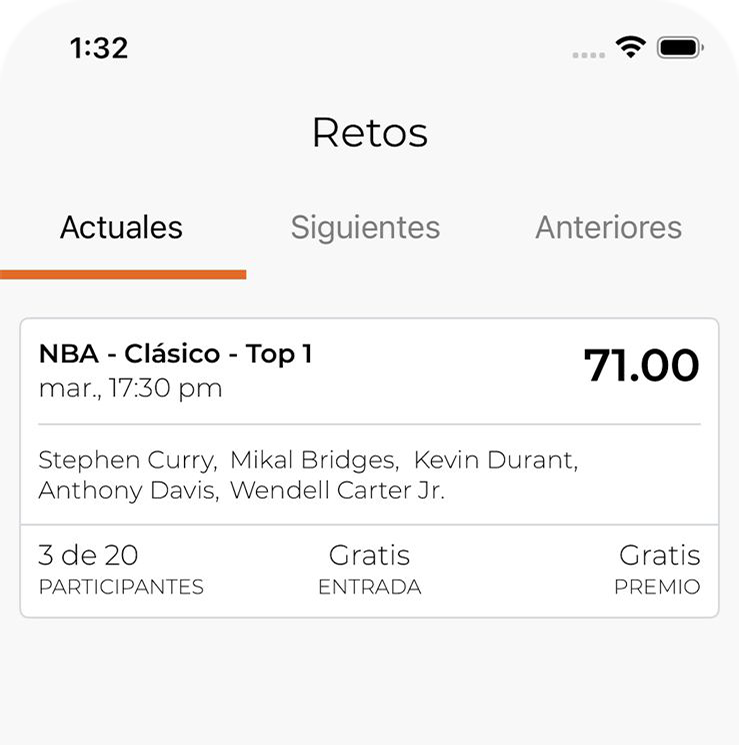Screen dimensions: 739x745
Task: Switch to the Siguientes tab
Action: click(366, 228)
